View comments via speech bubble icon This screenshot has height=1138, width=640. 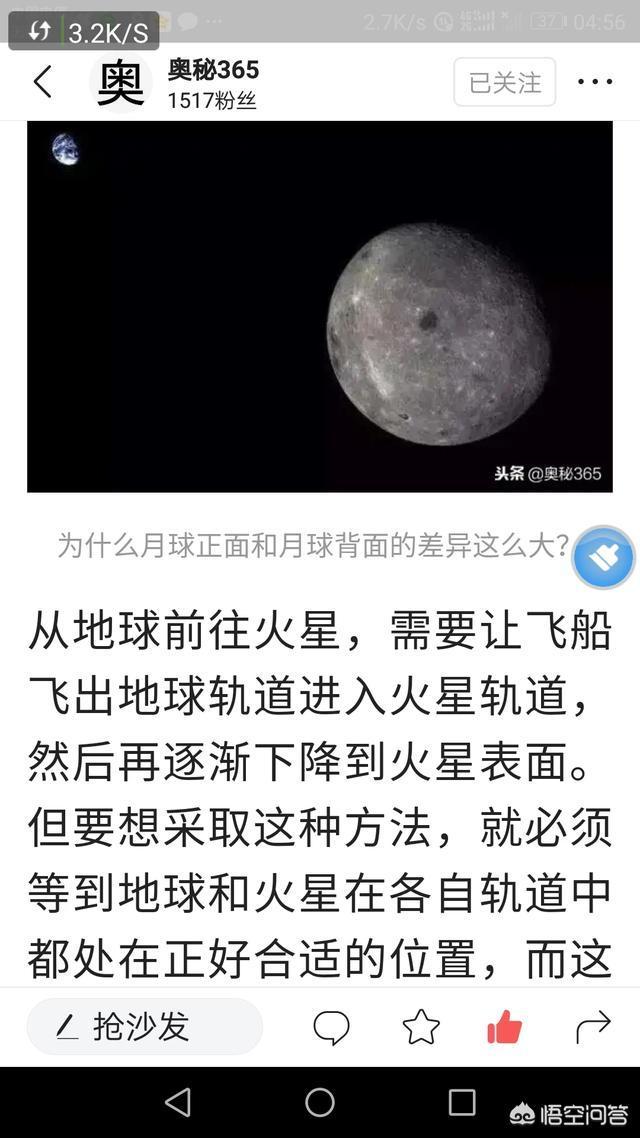click(331, 1027)
